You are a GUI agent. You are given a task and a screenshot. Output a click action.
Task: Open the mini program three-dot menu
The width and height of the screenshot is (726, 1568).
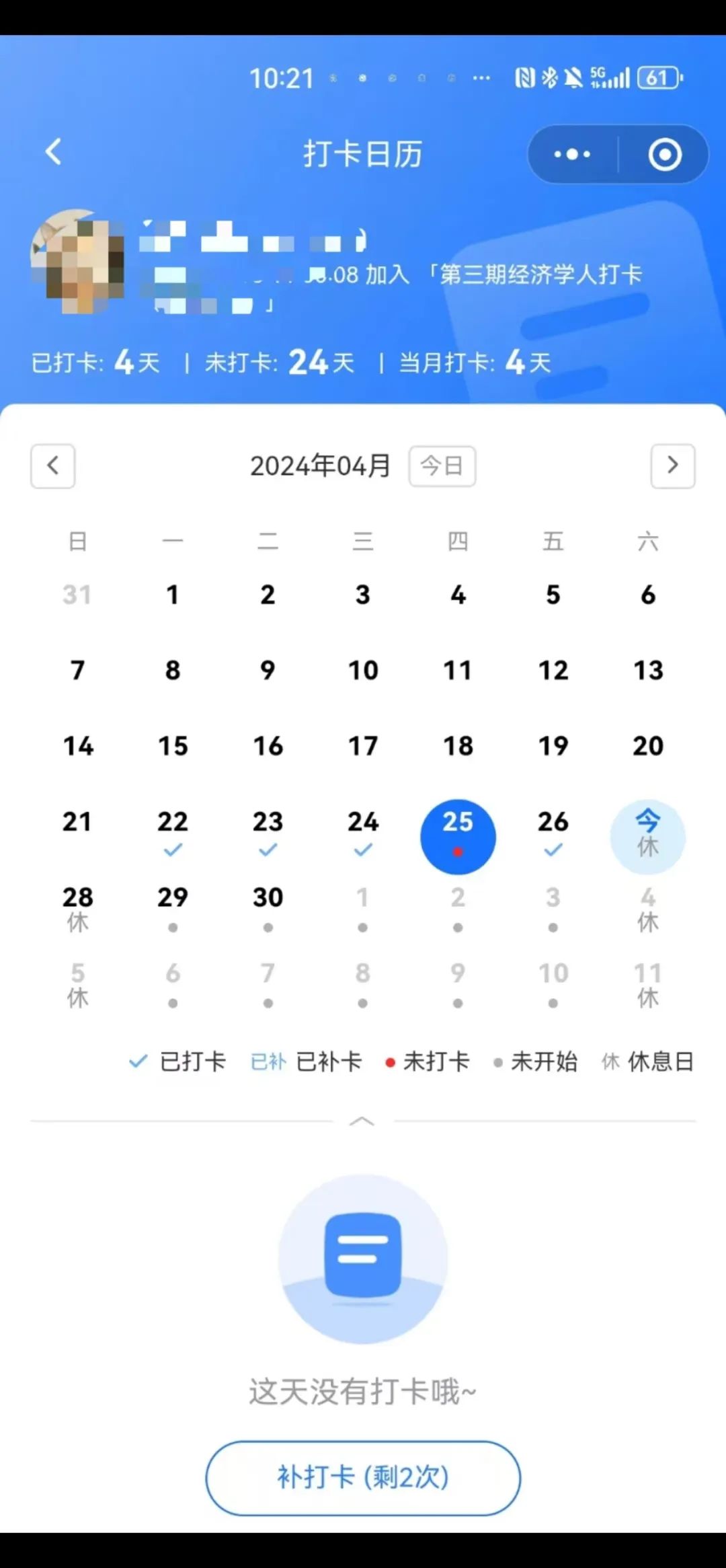coord(572,154)
